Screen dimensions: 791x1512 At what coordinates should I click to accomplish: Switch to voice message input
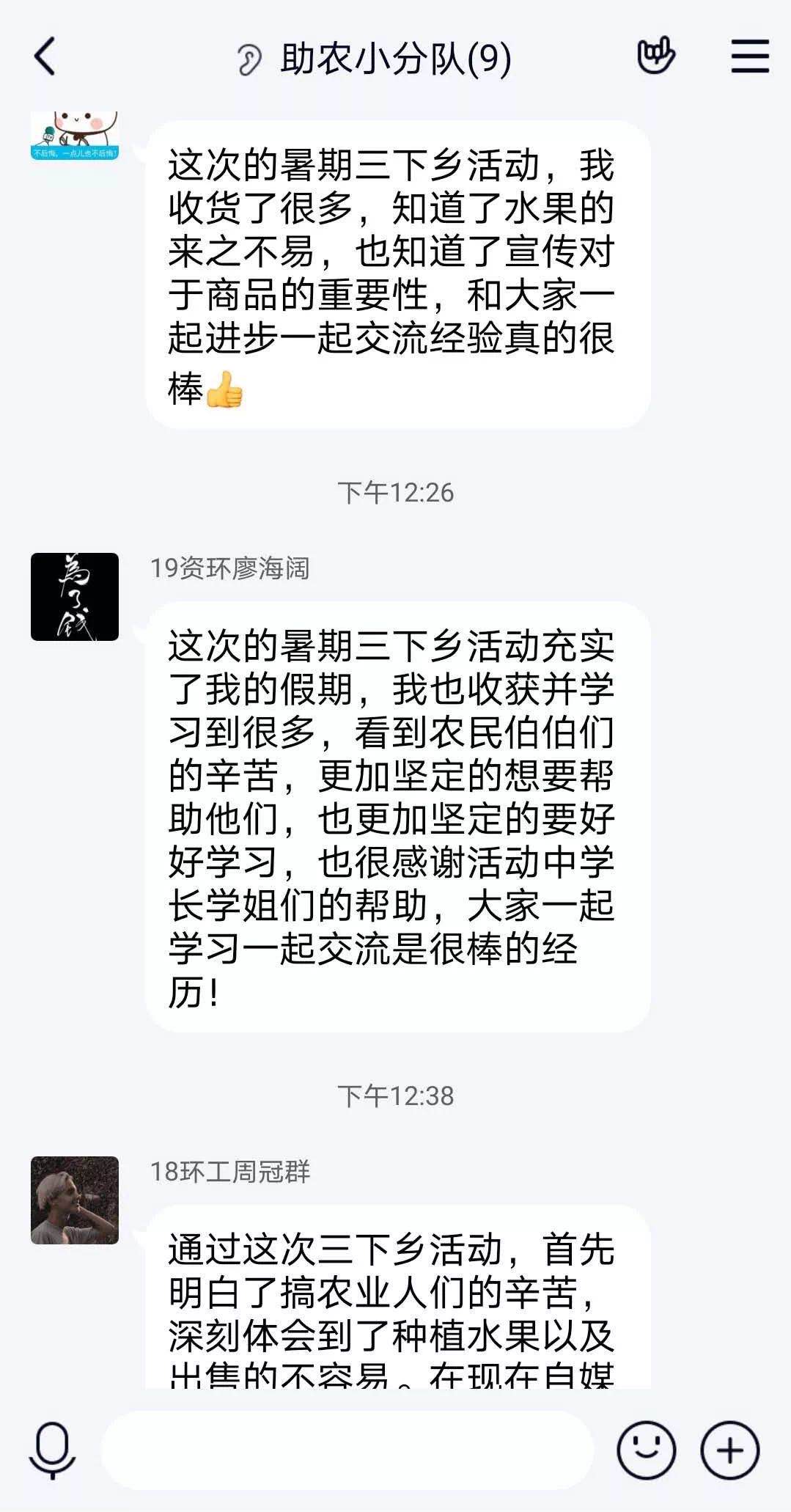52,1450
